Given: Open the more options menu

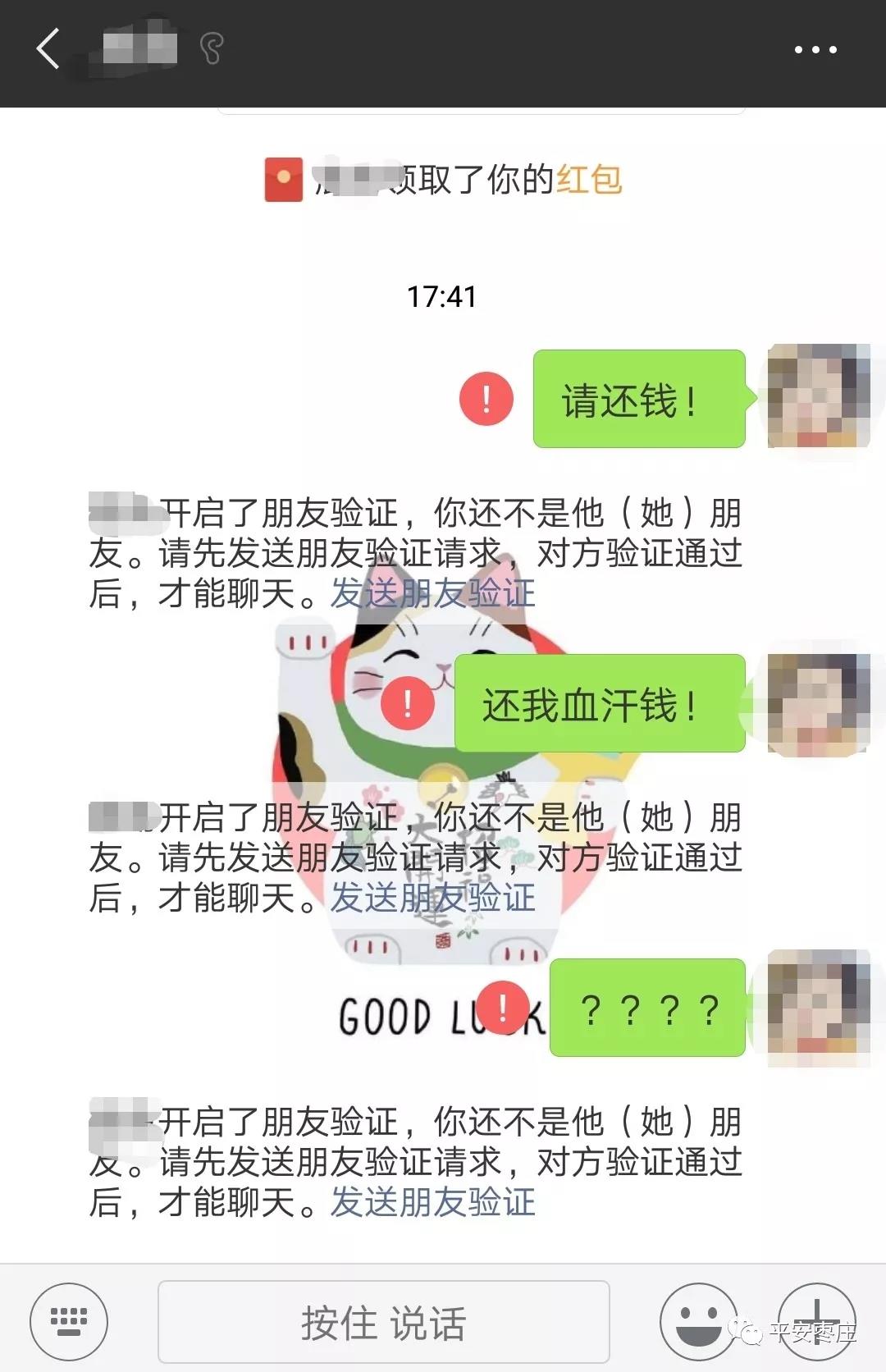Looking at the screenshot, I should (816, 49).
